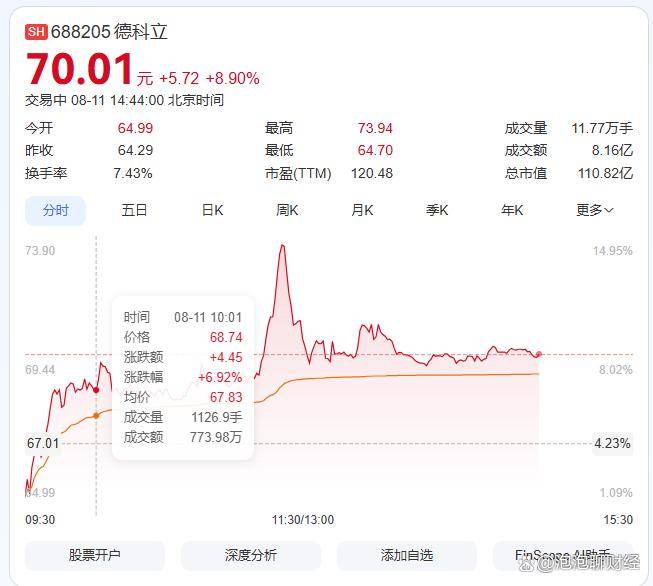This screenshot has height=586, width=653.
Task: Switch to the 分时 chart tab
Action: (x=56, y=210)
